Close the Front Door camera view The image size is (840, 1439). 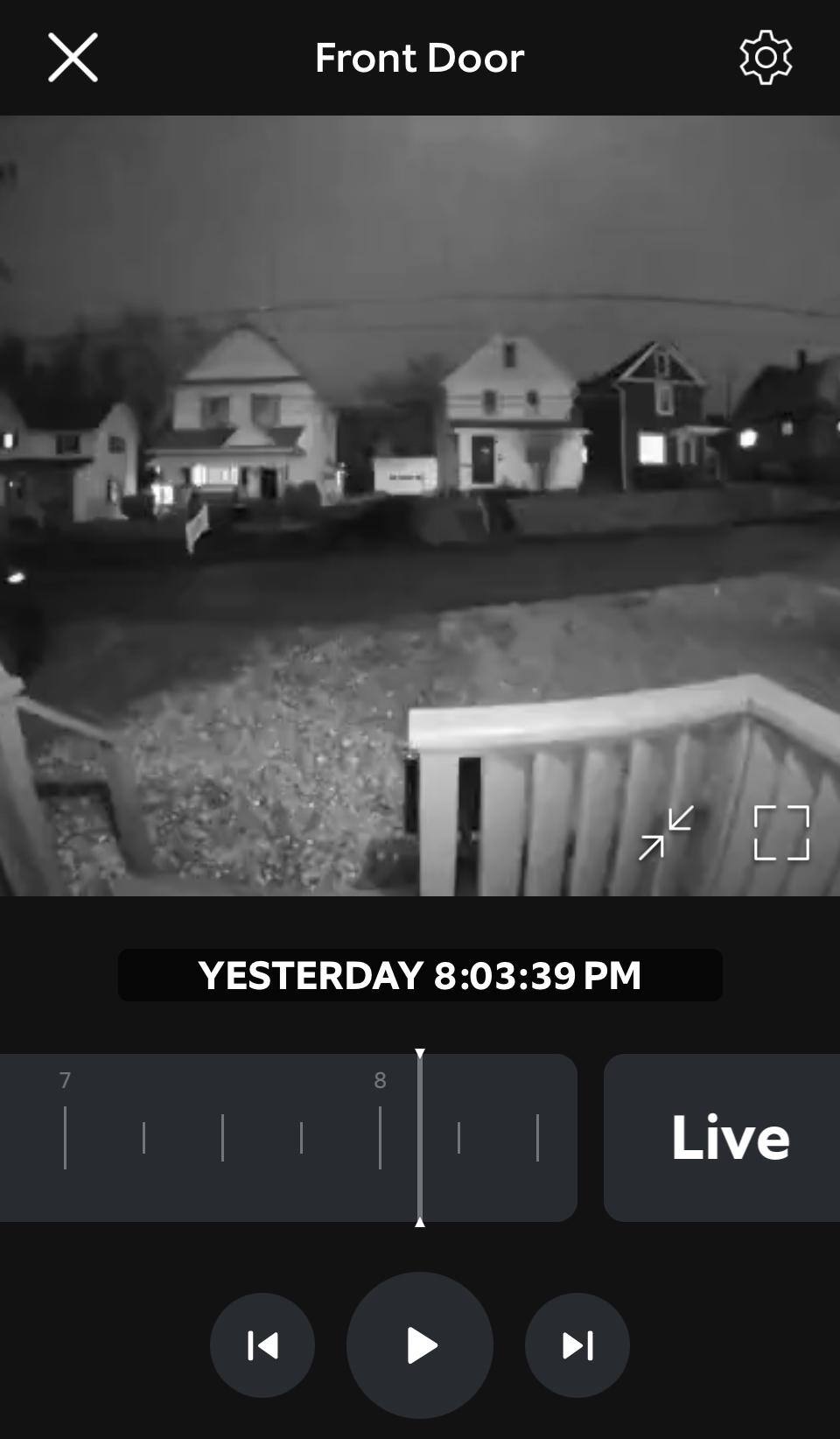[73, 58]
